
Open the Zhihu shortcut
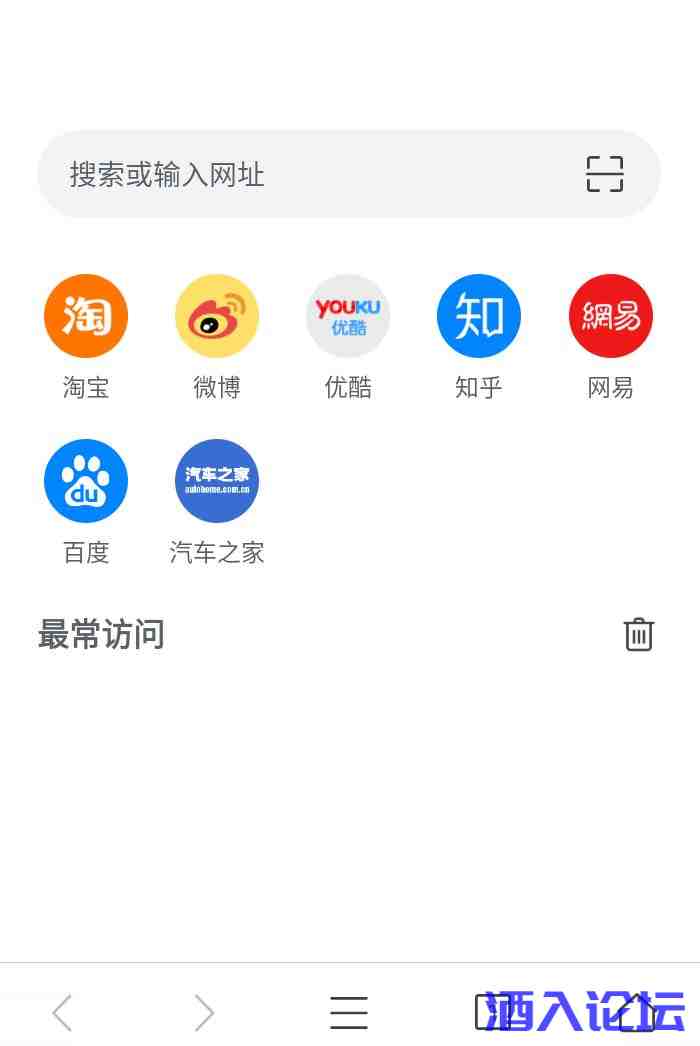[x=479, y=316]
